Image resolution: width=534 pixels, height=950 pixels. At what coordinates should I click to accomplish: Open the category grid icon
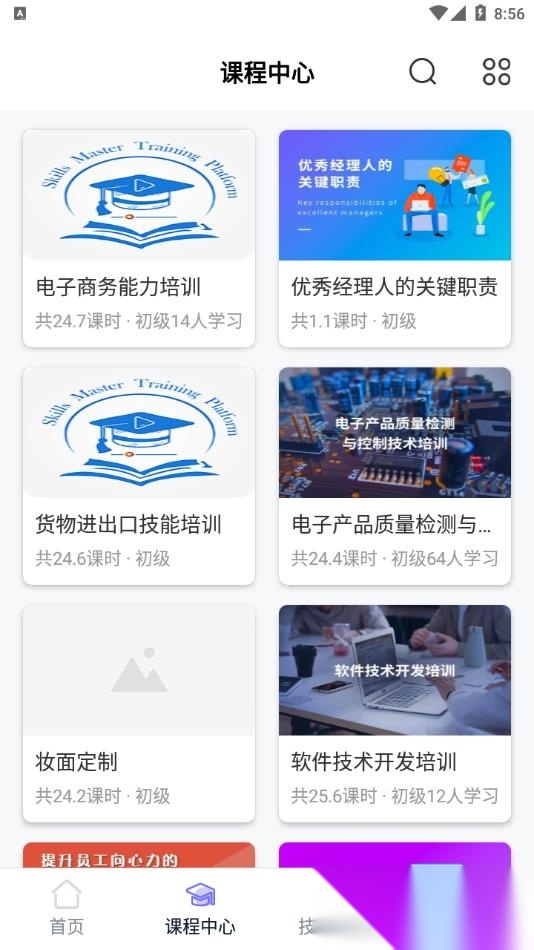coord(496,71)
